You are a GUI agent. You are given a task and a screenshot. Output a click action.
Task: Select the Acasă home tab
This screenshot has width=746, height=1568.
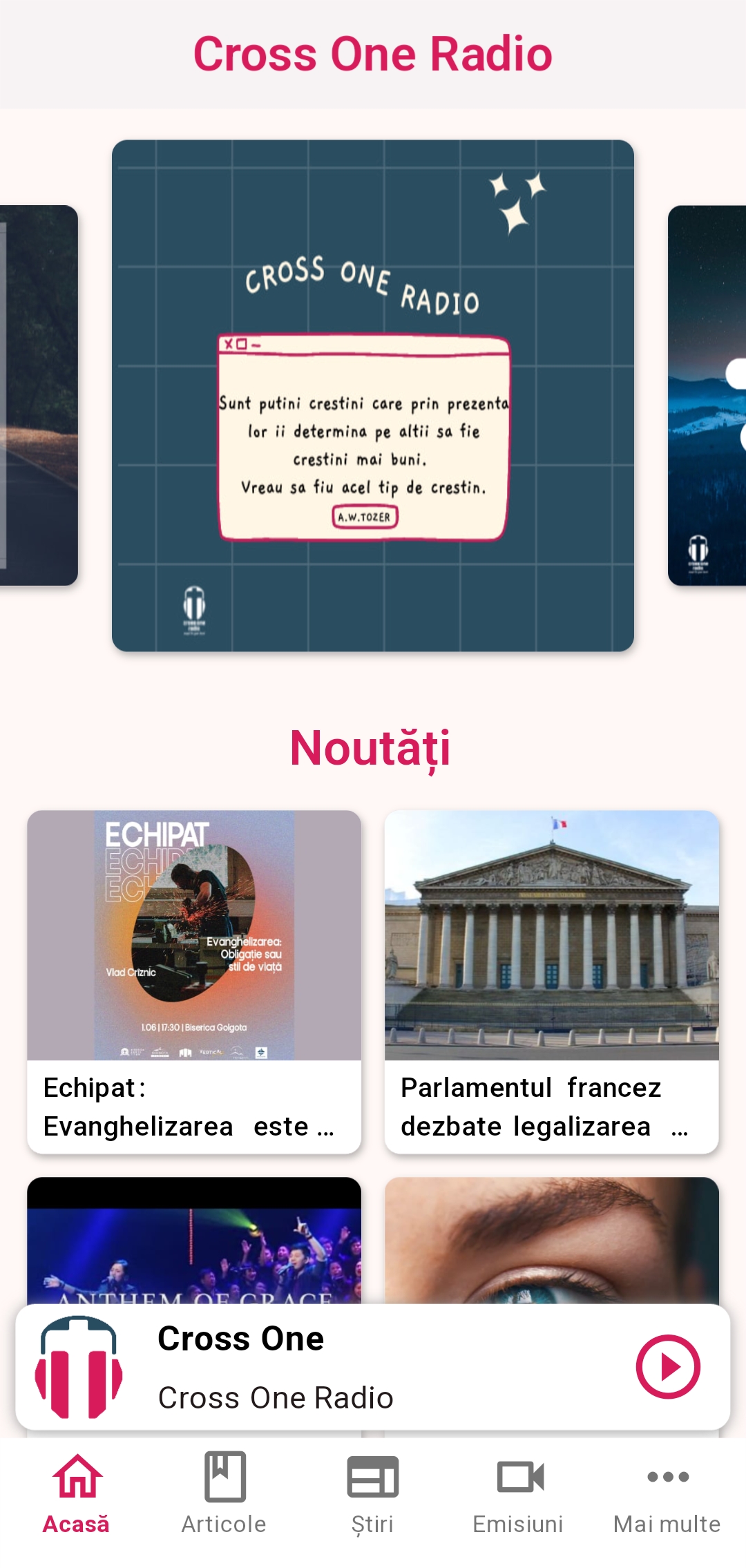77,1493
